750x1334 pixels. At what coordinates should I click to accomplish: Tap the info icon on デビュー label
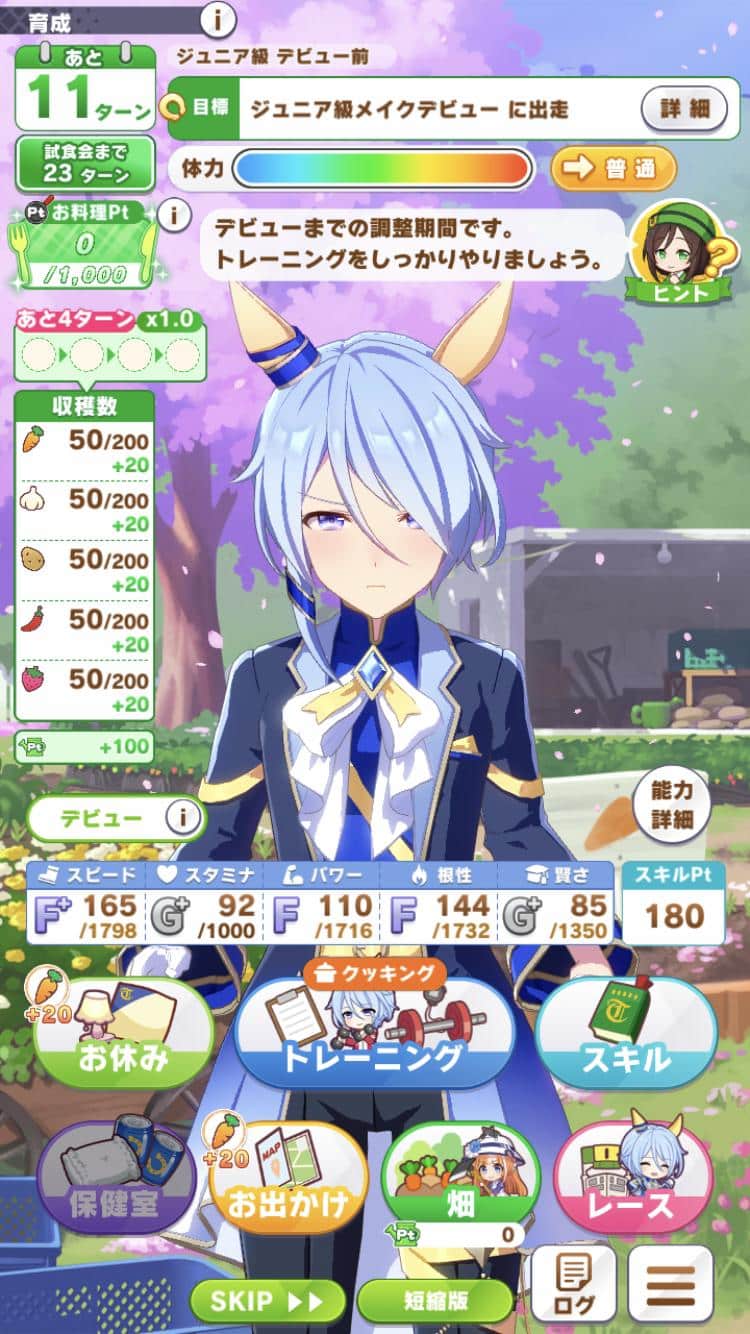coord(182,818)
